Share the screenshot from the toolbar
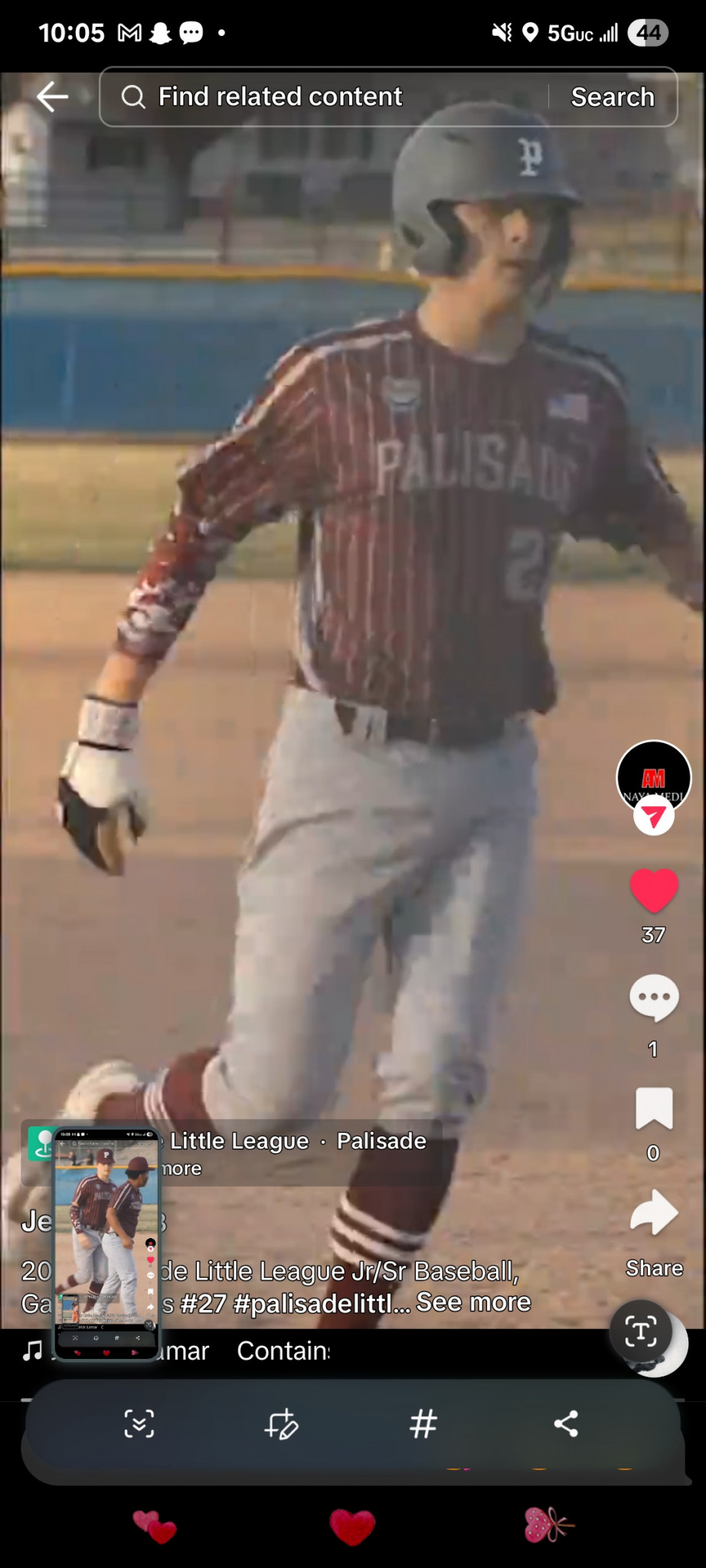This screenshot has width=706, height=1568. click(566, 1424)
